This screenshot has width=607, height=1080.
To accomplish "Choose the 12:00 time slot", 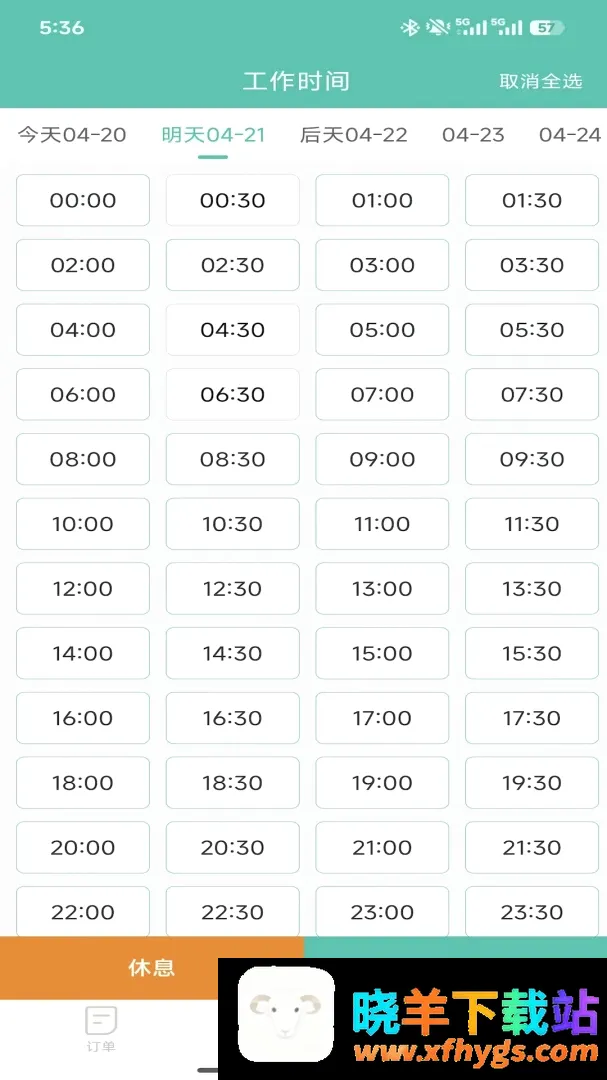I will (83, 589).
